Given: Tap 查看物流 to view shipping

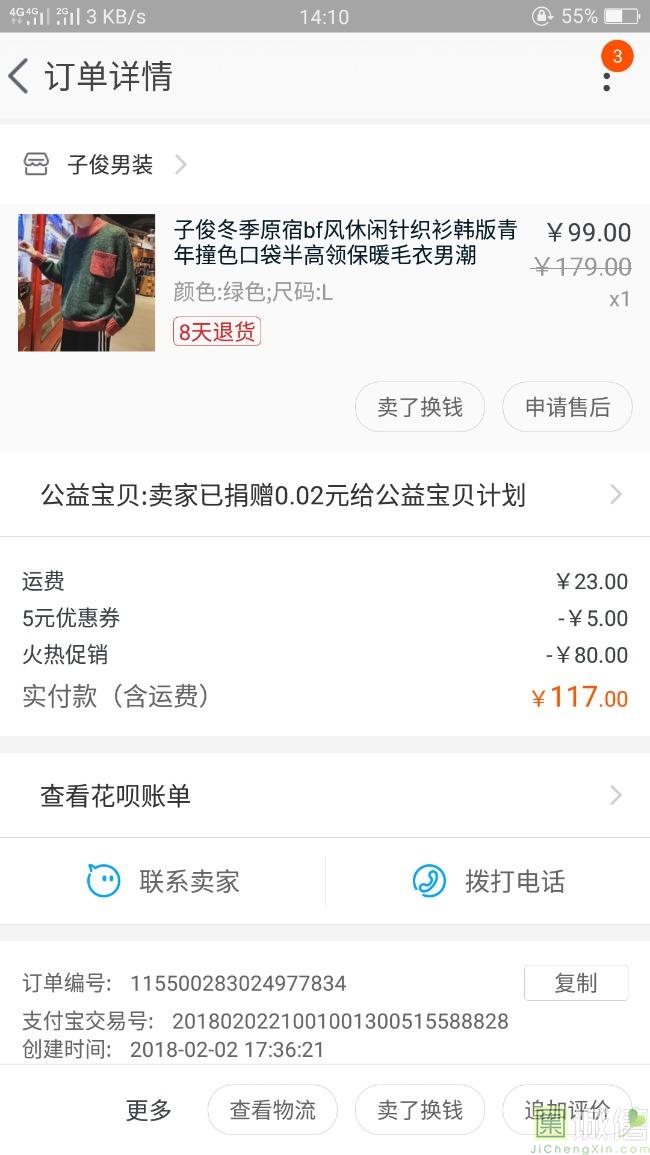Looking at the screenshot, I should 272,1110.
